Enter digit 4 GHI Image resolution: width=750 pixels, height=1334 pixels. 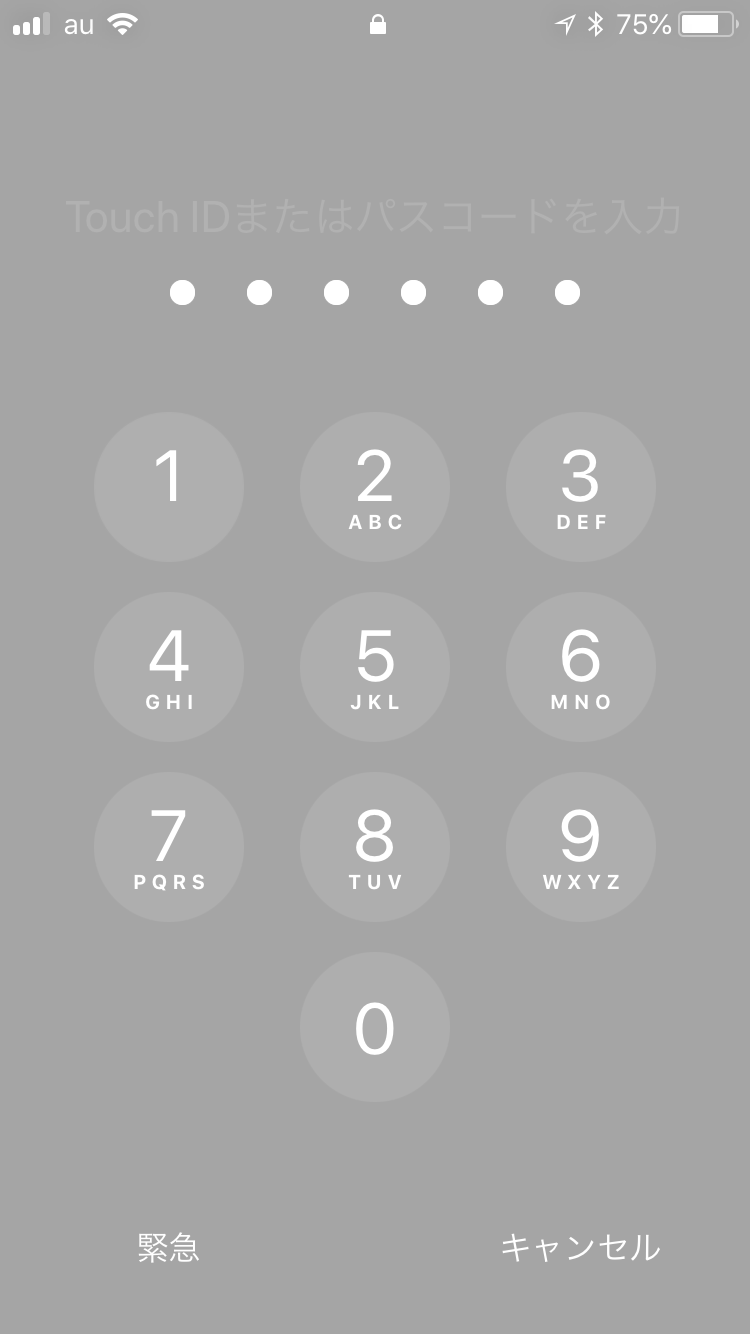pyautogui.click(x=169, y=667)
